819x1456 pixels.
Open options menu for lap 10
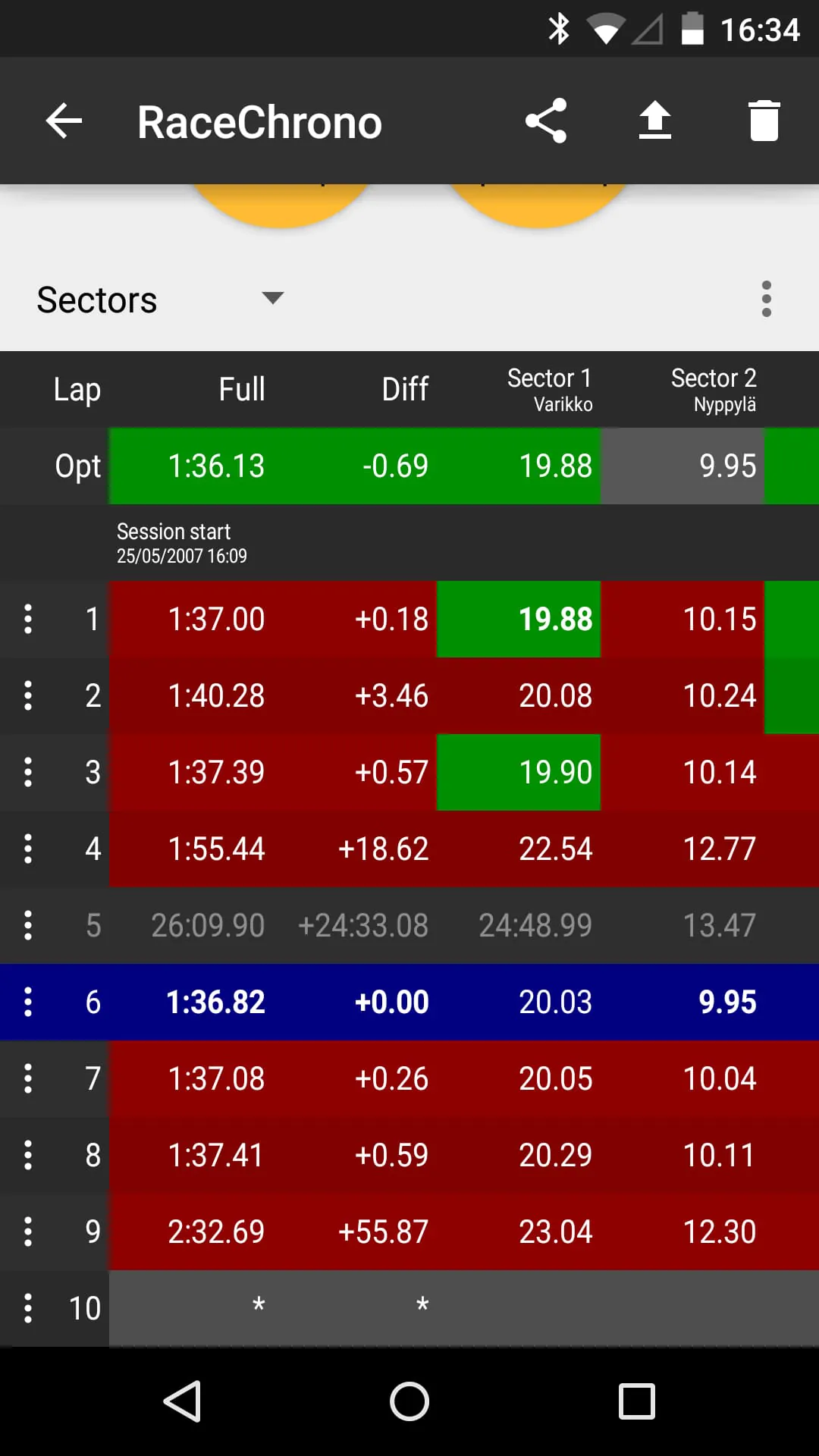[x=28, y=1308]
